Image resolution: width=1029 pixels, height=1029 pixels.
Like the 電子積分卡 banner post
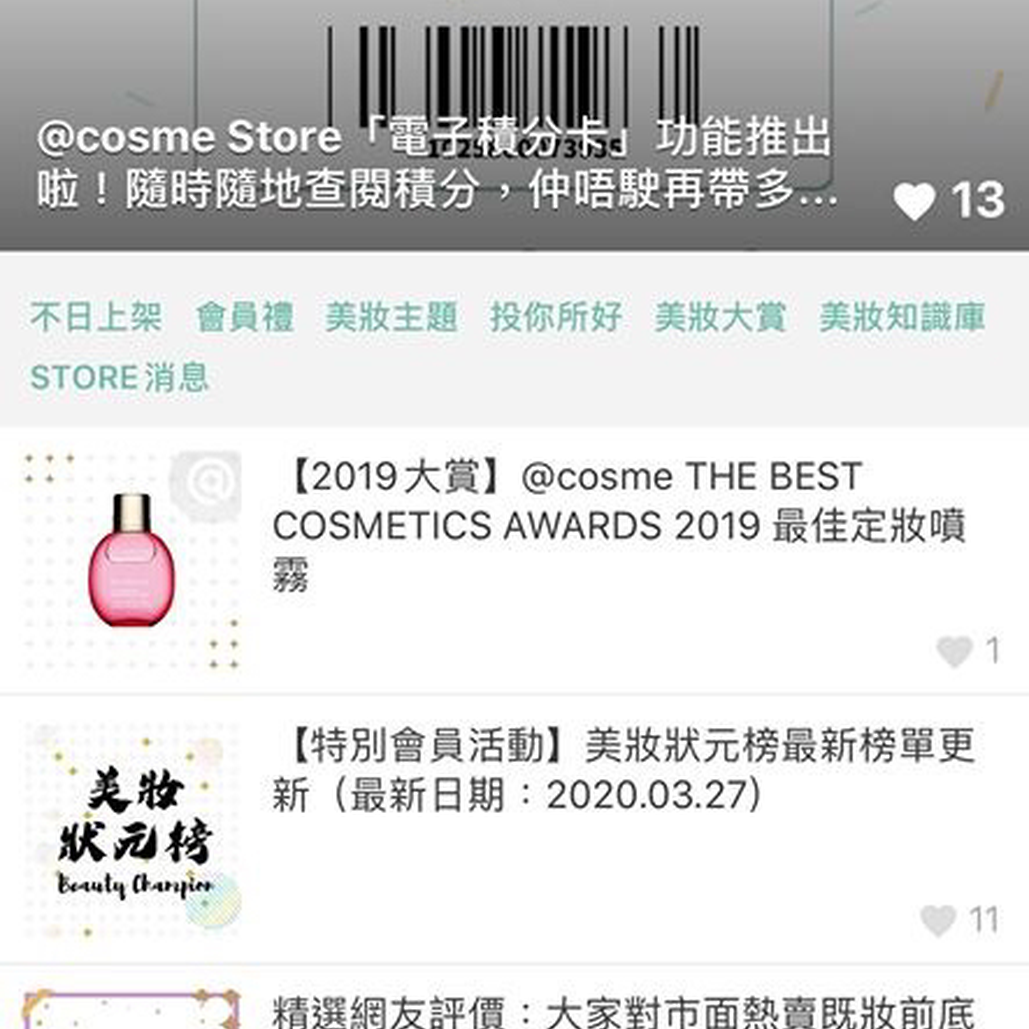tap(914, 201)
